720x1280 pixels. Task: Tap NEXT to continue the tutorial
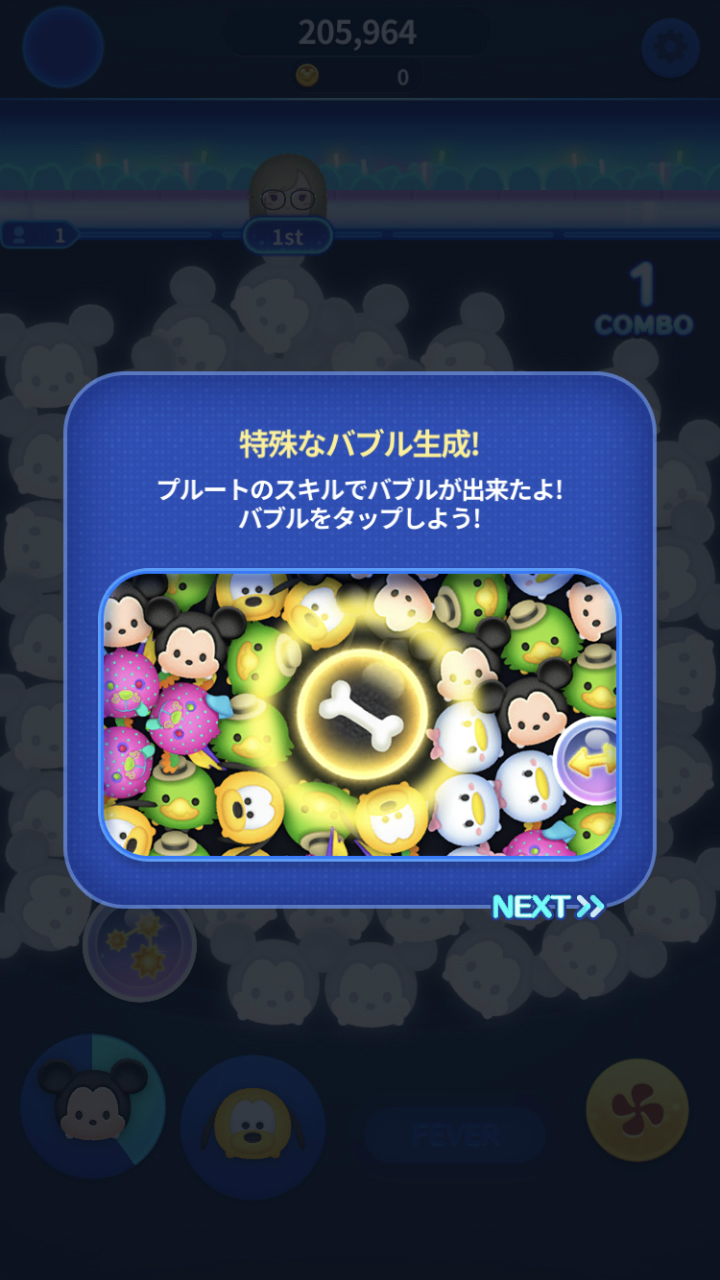coord(548,906)
